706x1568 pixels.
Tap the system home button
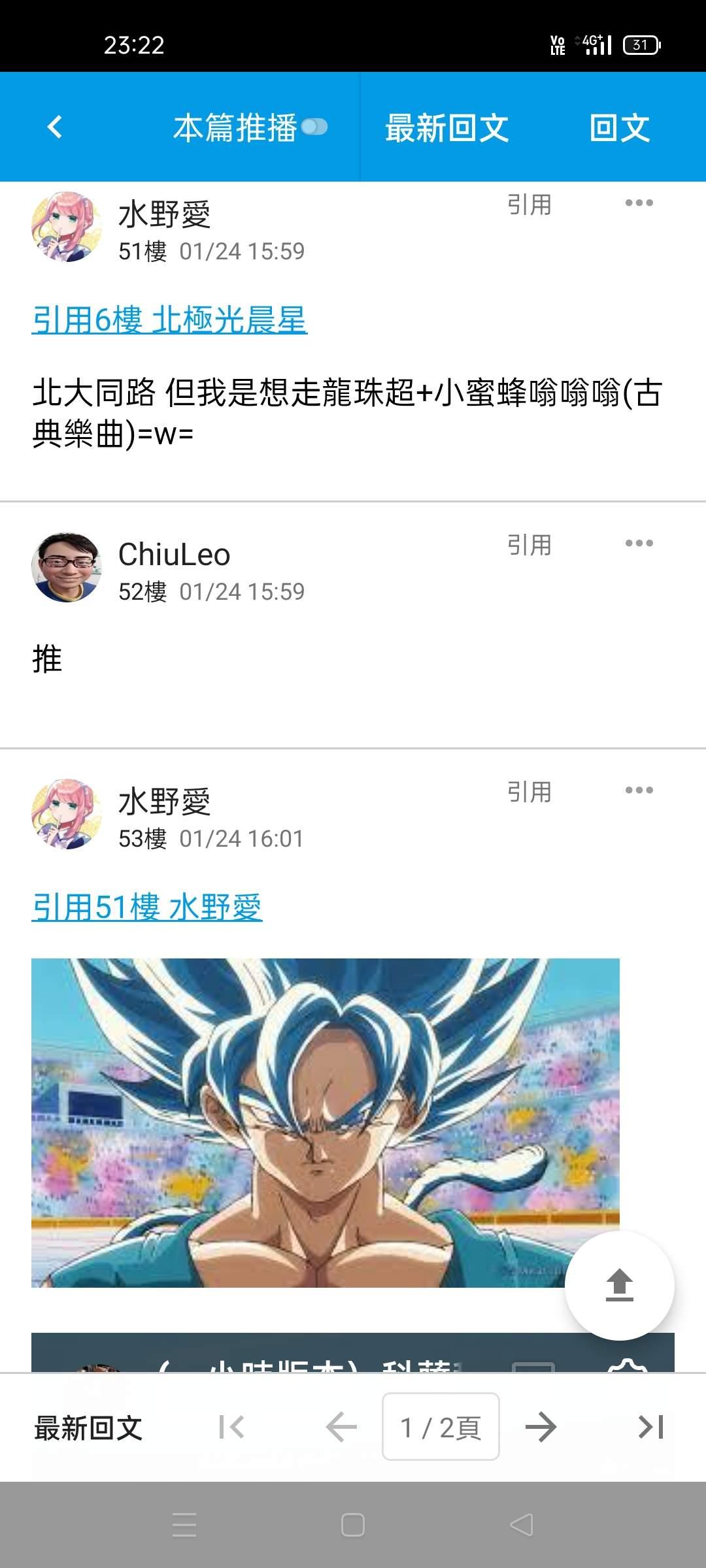coord(353,1526)
